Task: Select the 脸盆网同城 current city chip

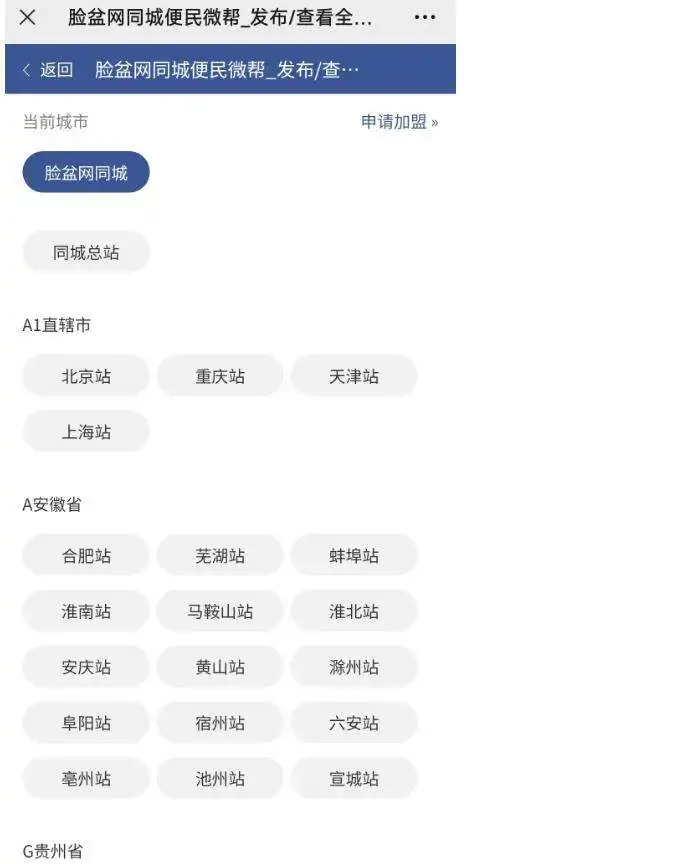Action: pos(86,173)
